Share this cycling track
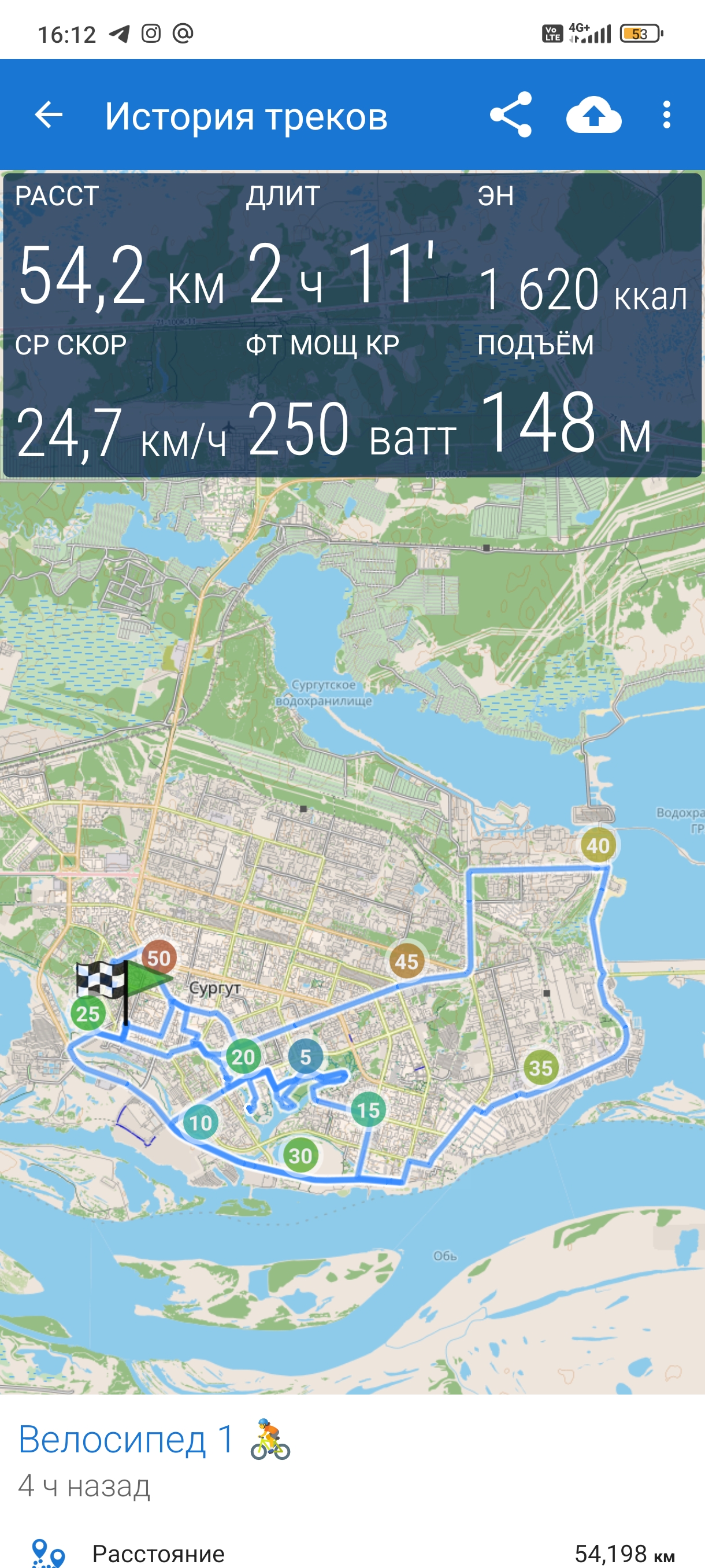 [x=511, y=114]
